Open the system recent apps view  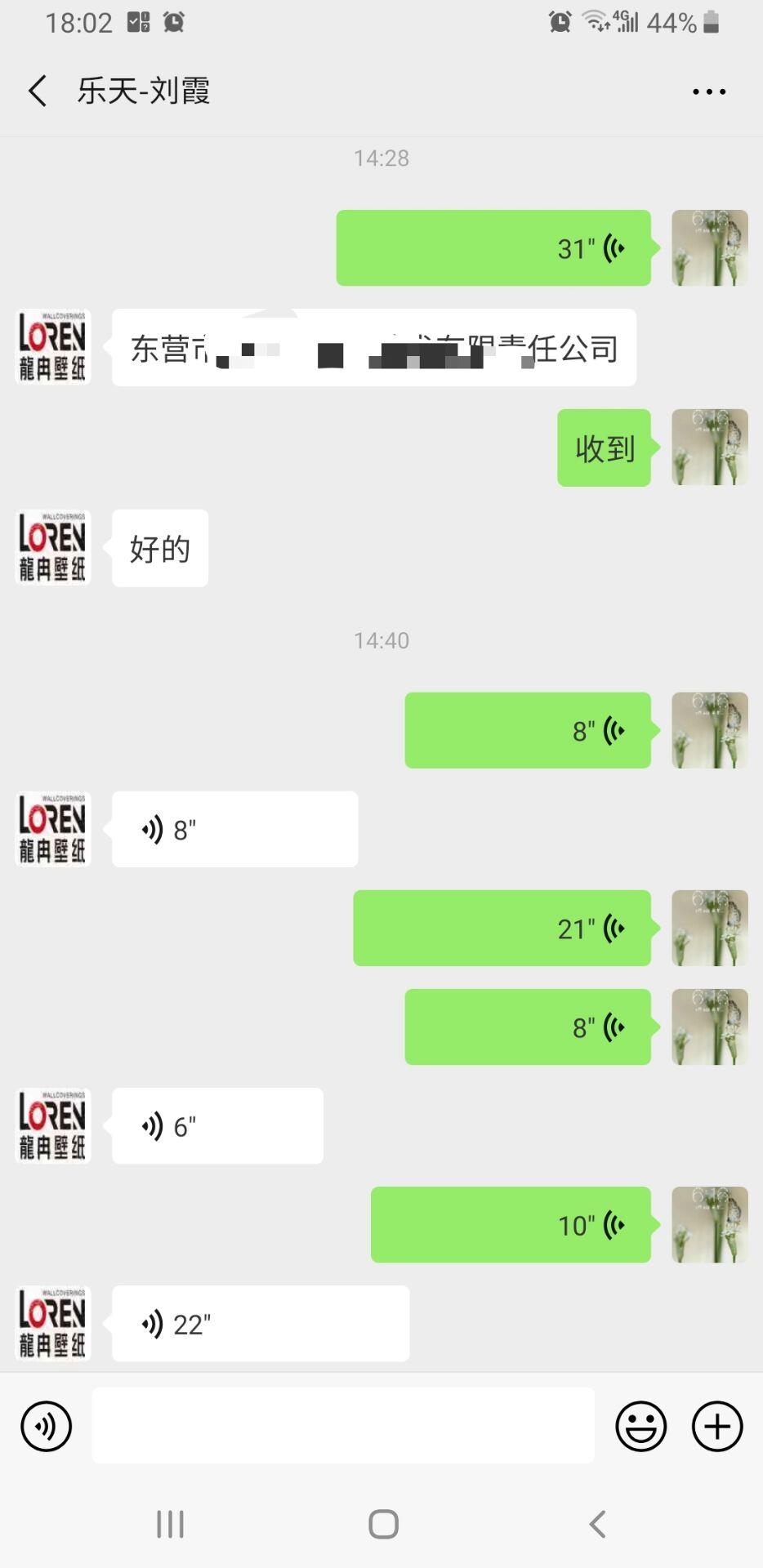170,1524
